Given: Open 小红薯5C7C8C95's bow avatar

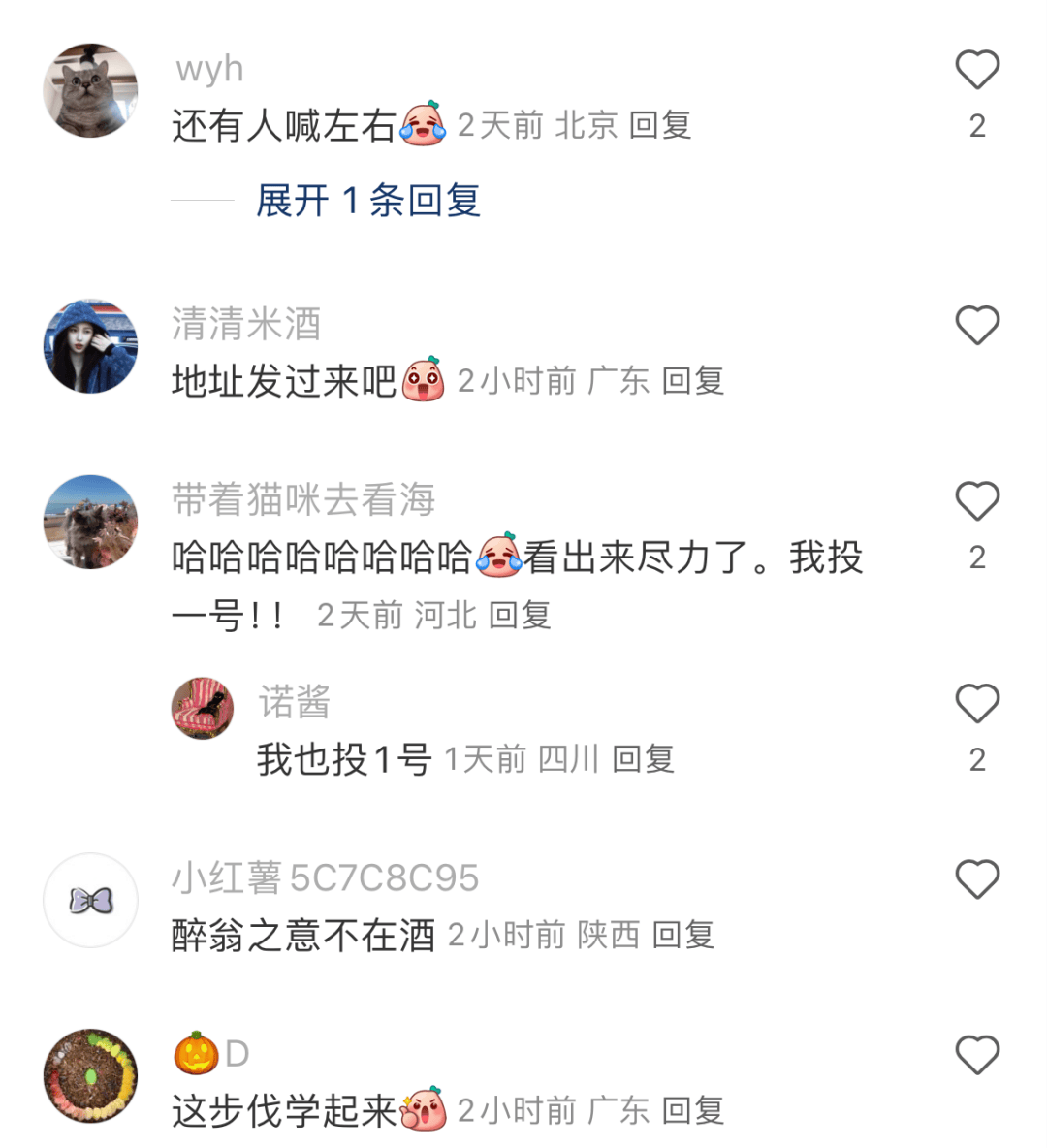Looking at the screenshot, I should 91,901.
